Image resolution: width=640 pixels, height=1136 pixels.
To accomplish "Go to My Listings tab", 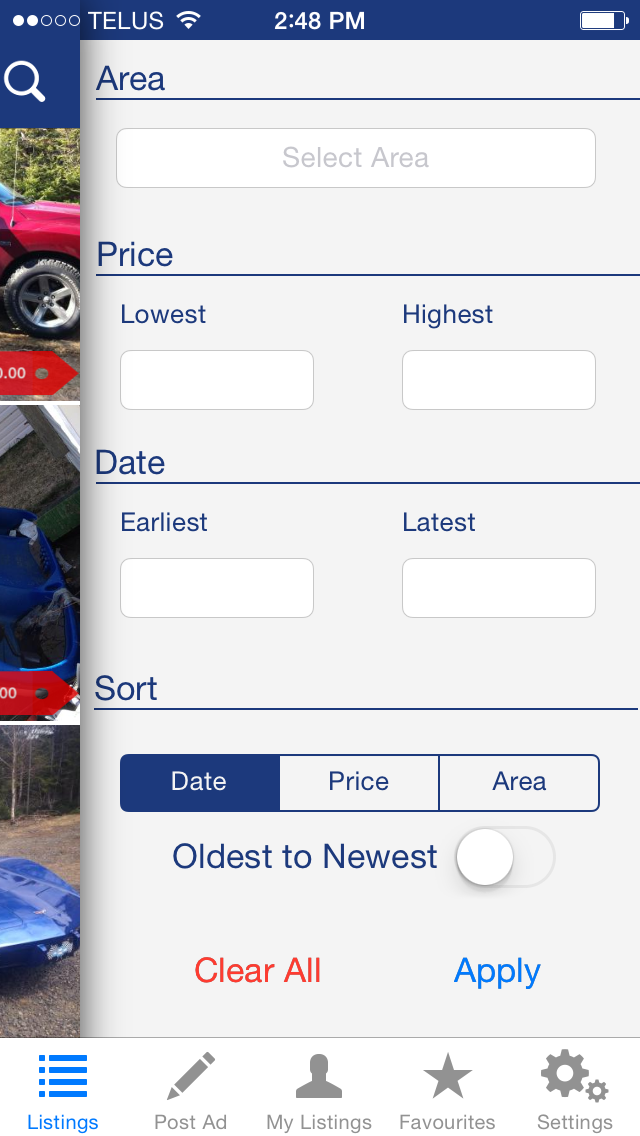I will point(319,1090).
